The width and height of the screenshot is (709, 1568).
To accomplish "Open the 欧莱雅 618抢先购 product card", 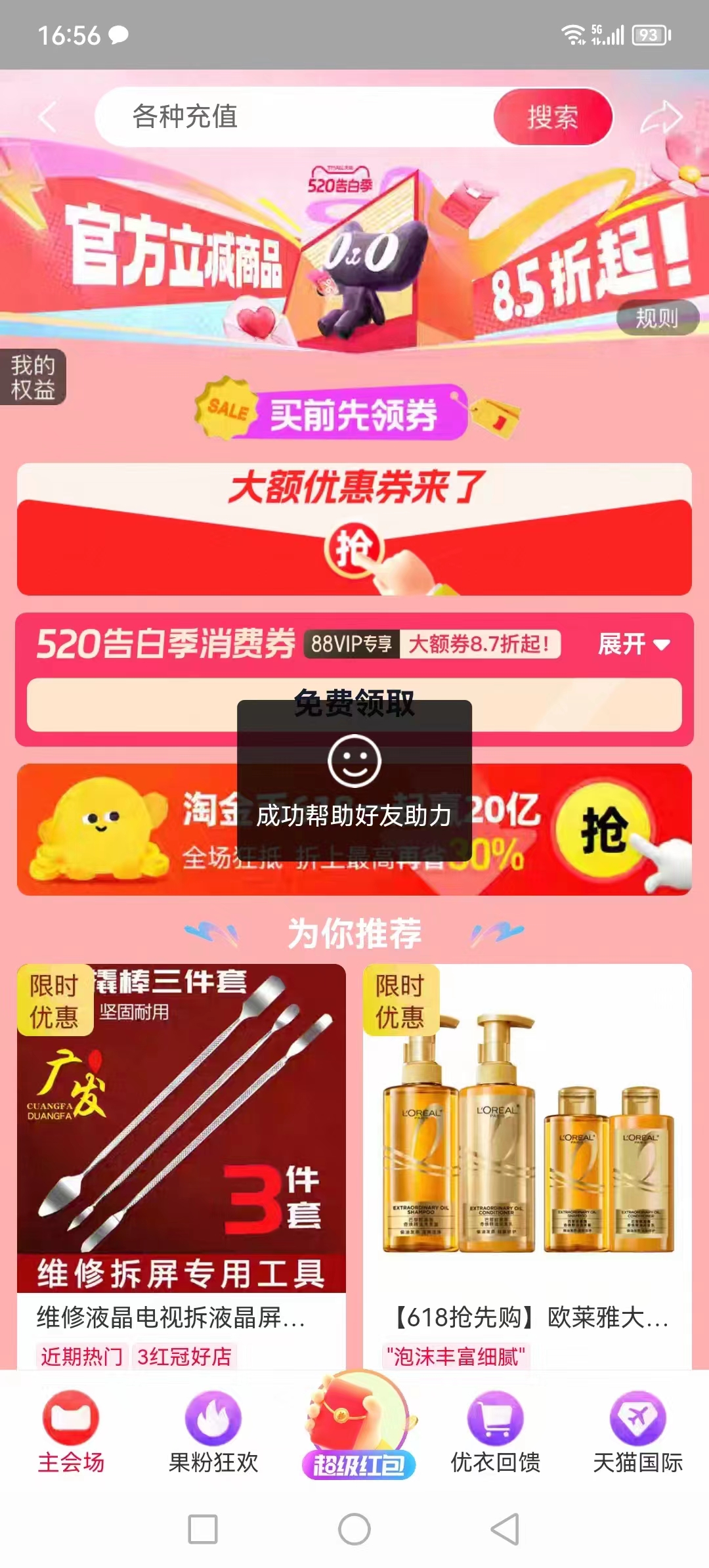I will coord(527,1166).
